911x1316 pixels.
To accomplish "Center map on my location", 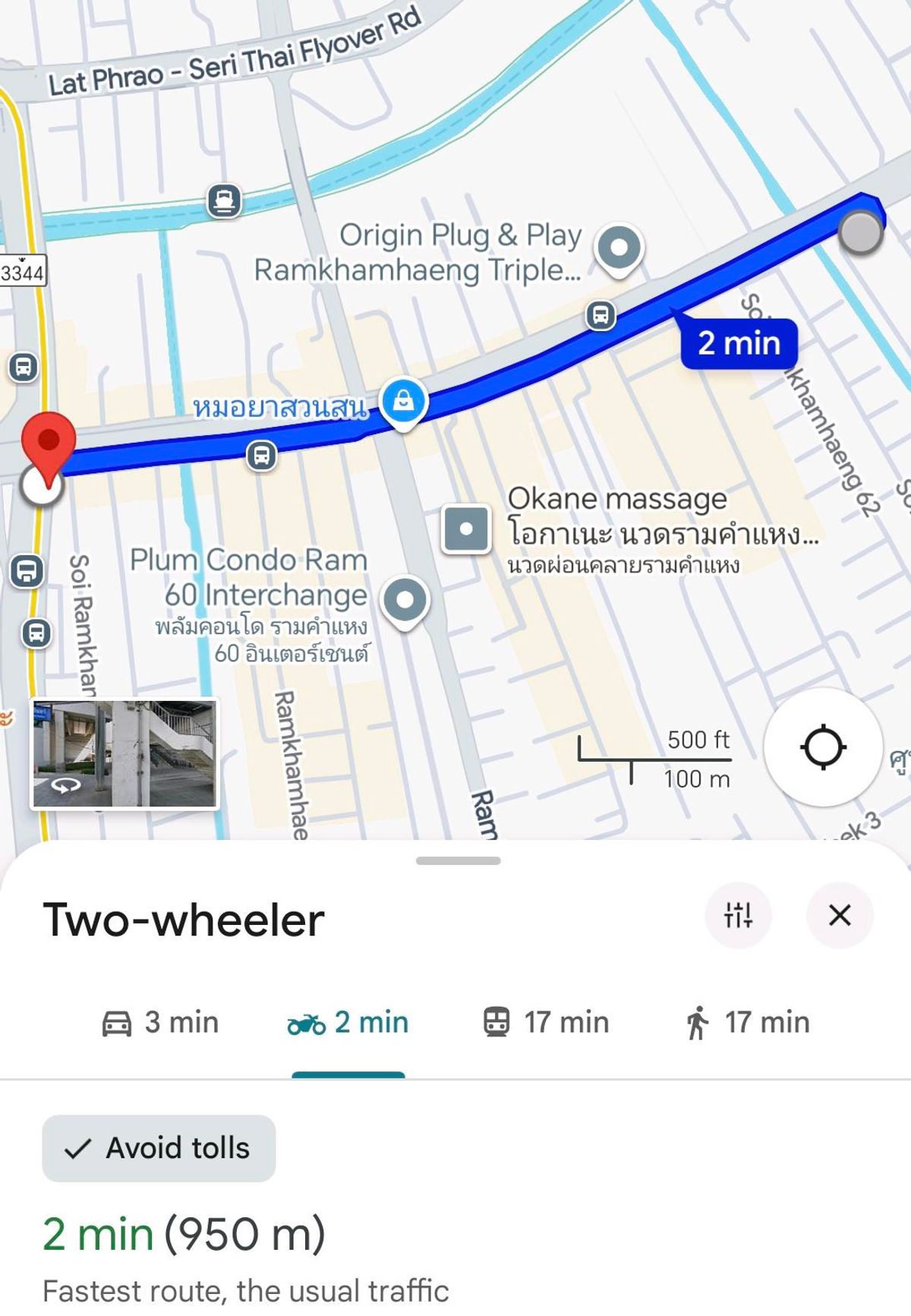I will point(823,747).
